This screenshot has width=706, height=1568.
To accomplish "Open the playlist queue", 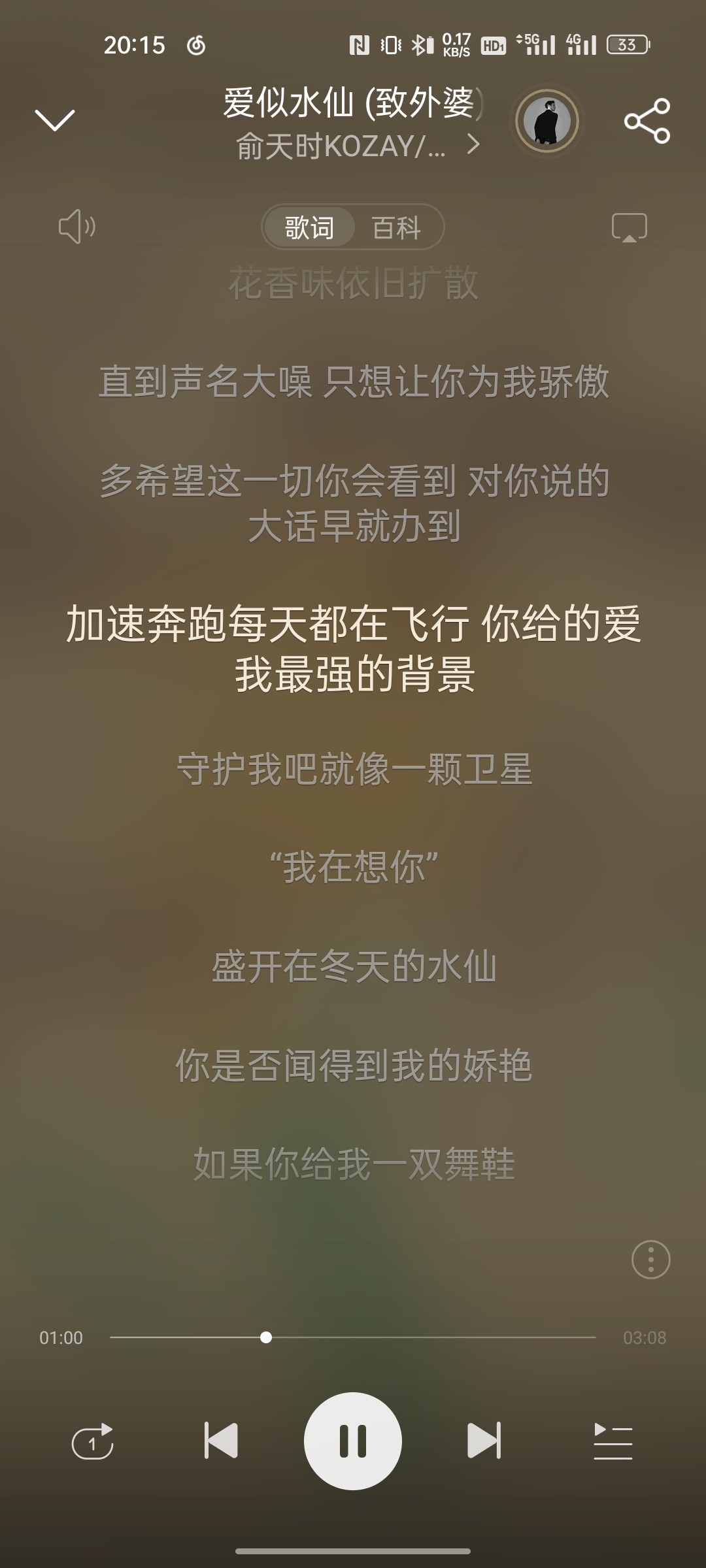I will pos(613,1441).
